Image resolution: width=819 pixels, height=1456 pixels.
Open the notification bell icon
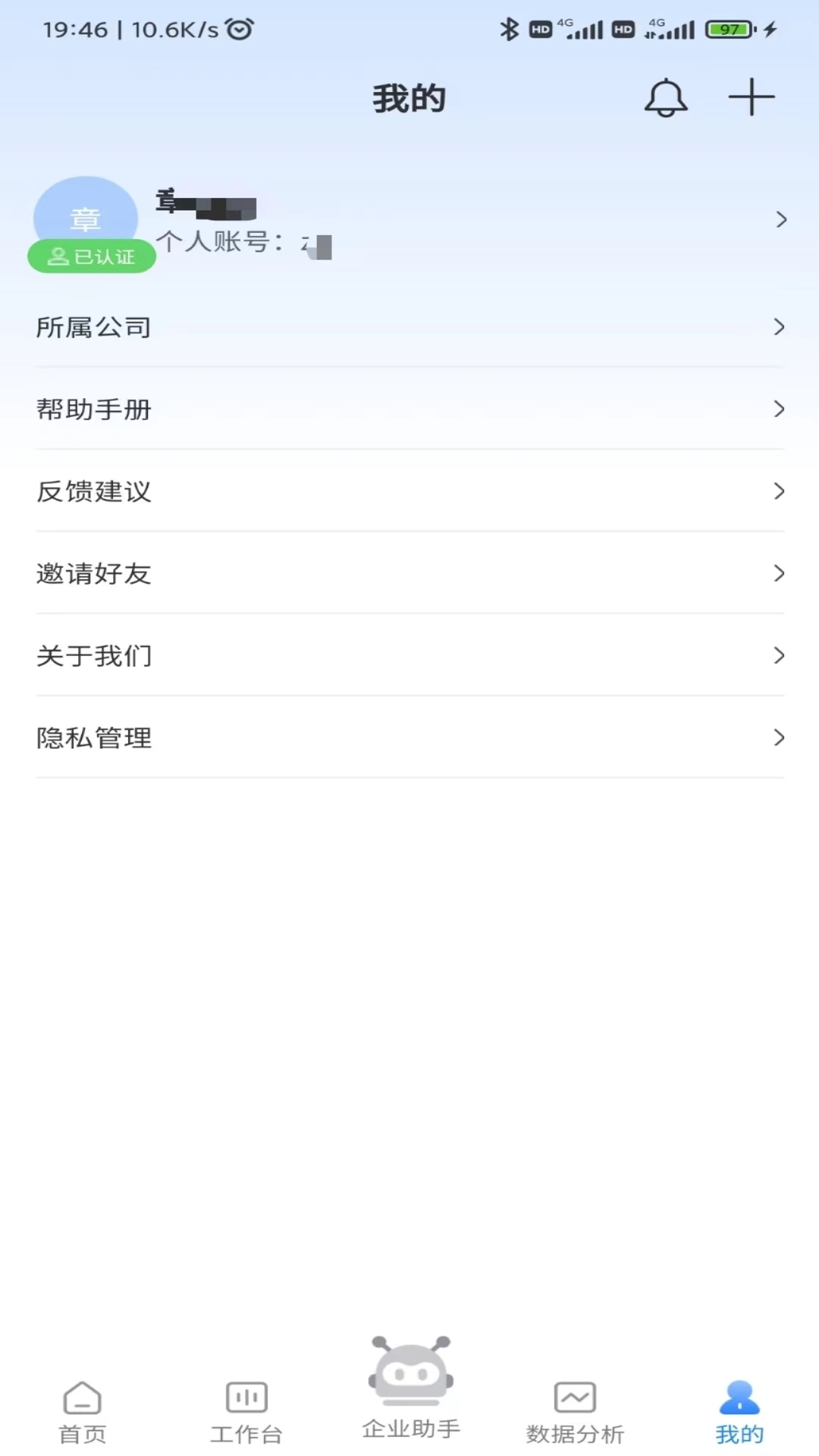pos(666,97)
